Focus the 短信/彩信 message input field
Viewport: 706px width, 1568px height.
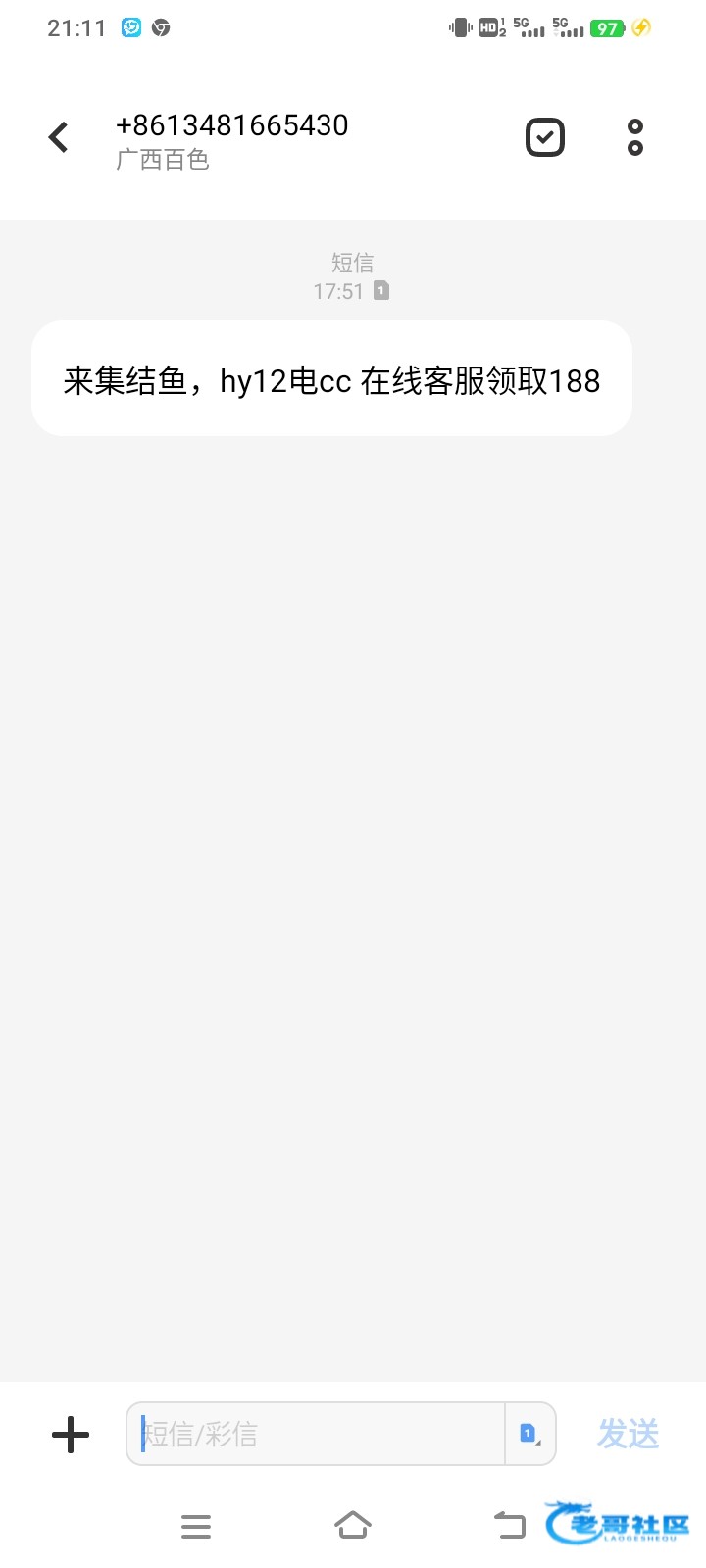pos(316,1434)
